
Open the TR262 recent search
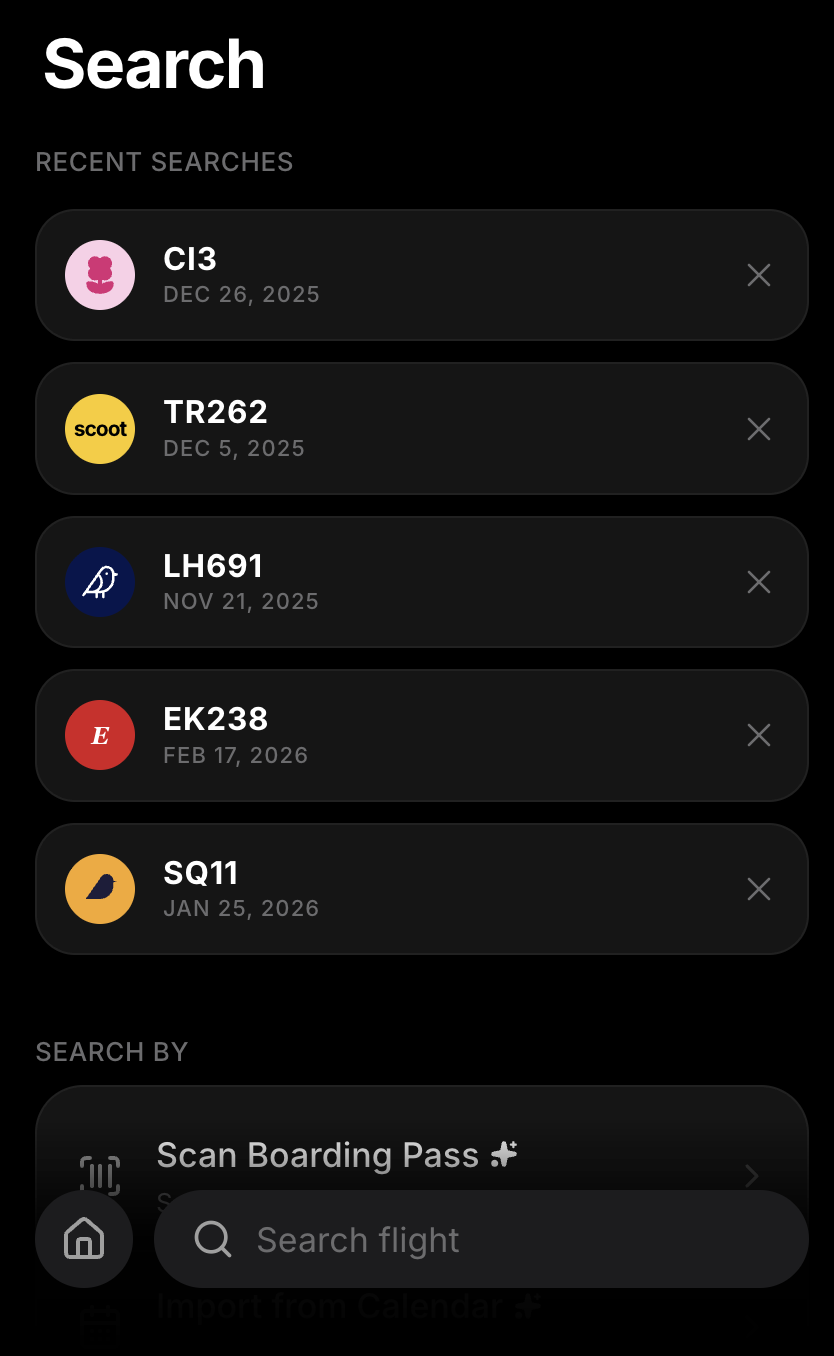tap(400, 429)
